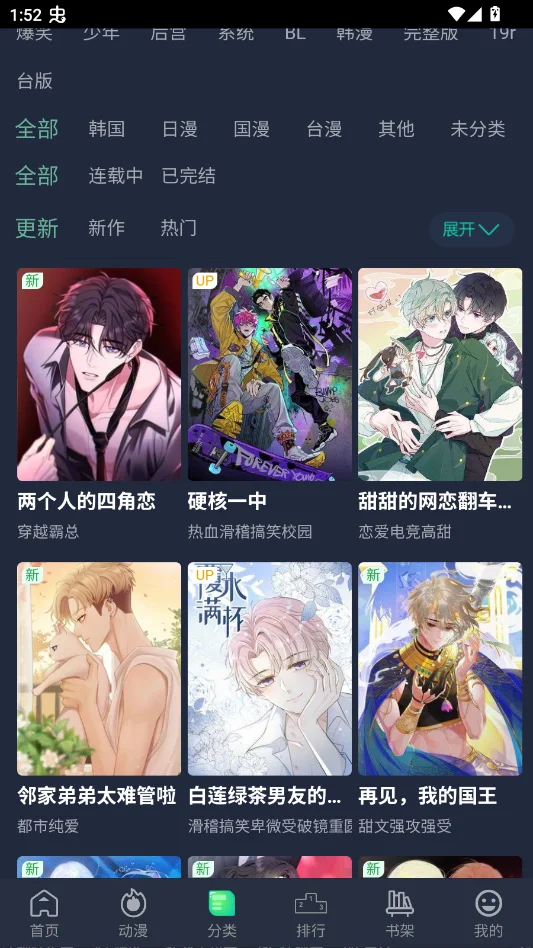The height and width of the screenshot is (948, 533).
Task: Sort by 热门
Action: (x=178, y=228)
